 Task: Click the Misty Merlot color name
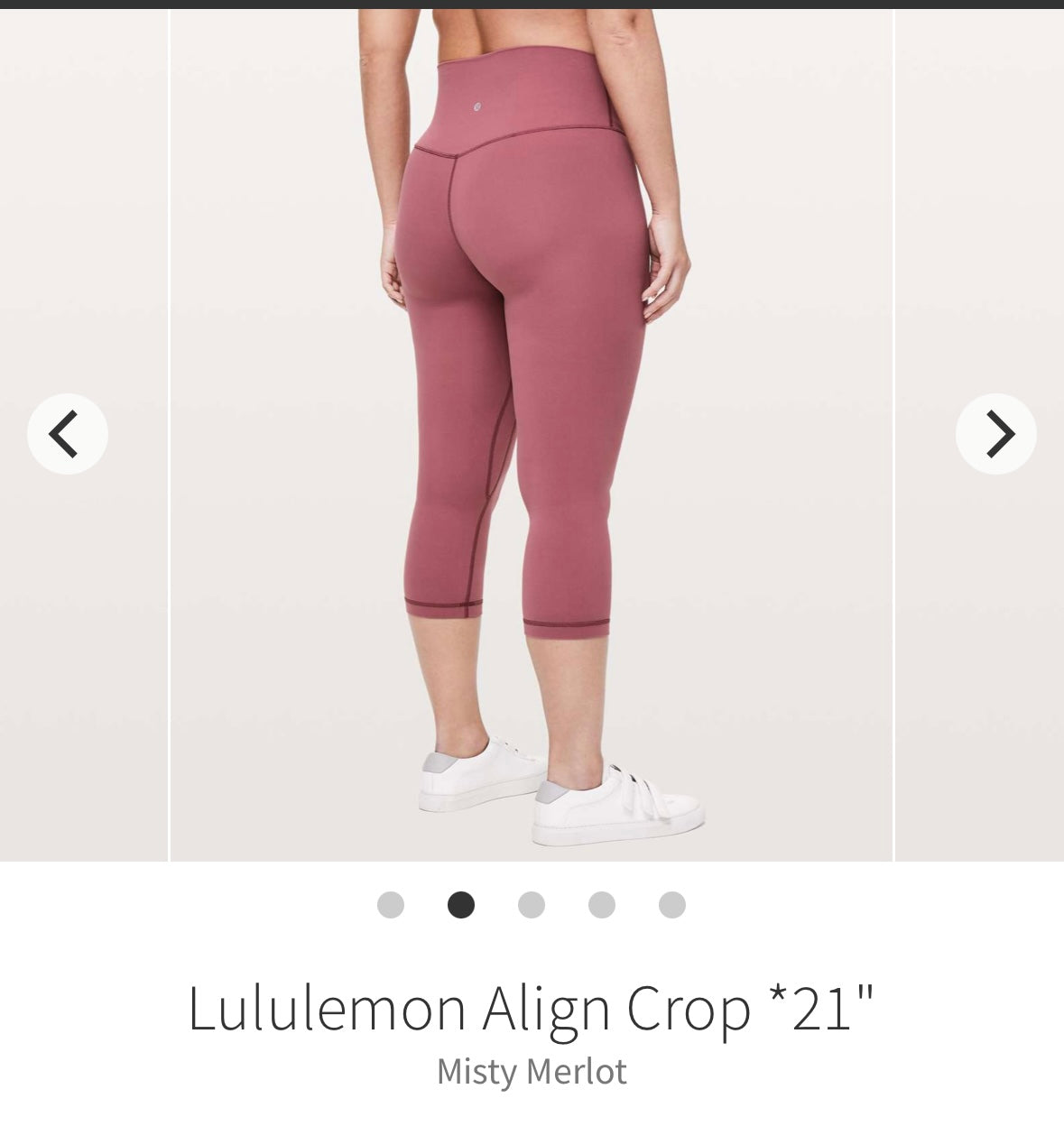(x=532, y=1070)
